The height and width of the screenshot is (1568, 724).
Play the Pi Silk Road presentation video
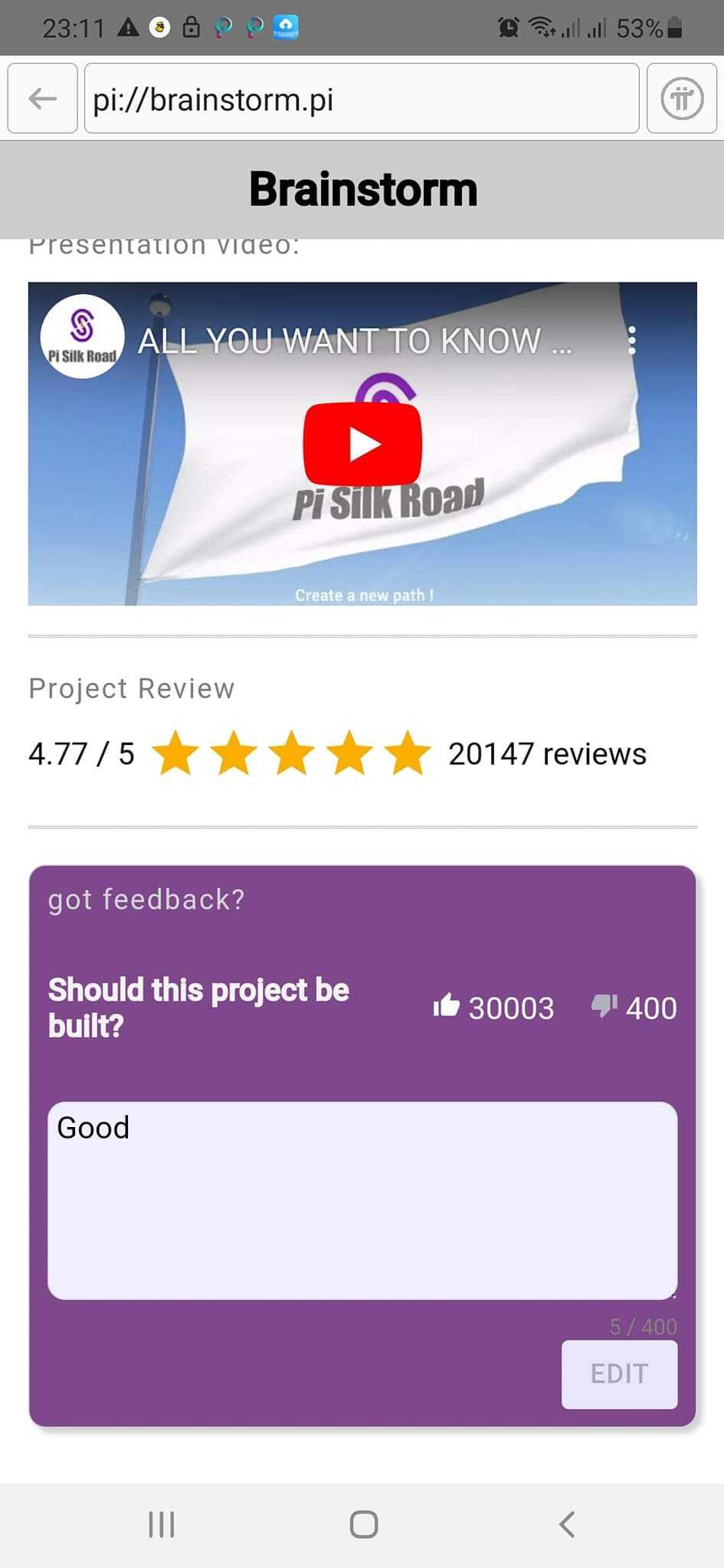tap(362, 443)
